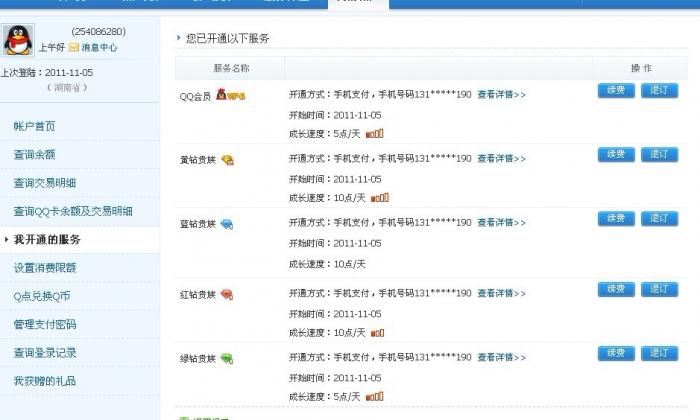Screen dimensions: 700x420
Task: Open 查询交易明细 transaction details
Action: coord(45,183)
